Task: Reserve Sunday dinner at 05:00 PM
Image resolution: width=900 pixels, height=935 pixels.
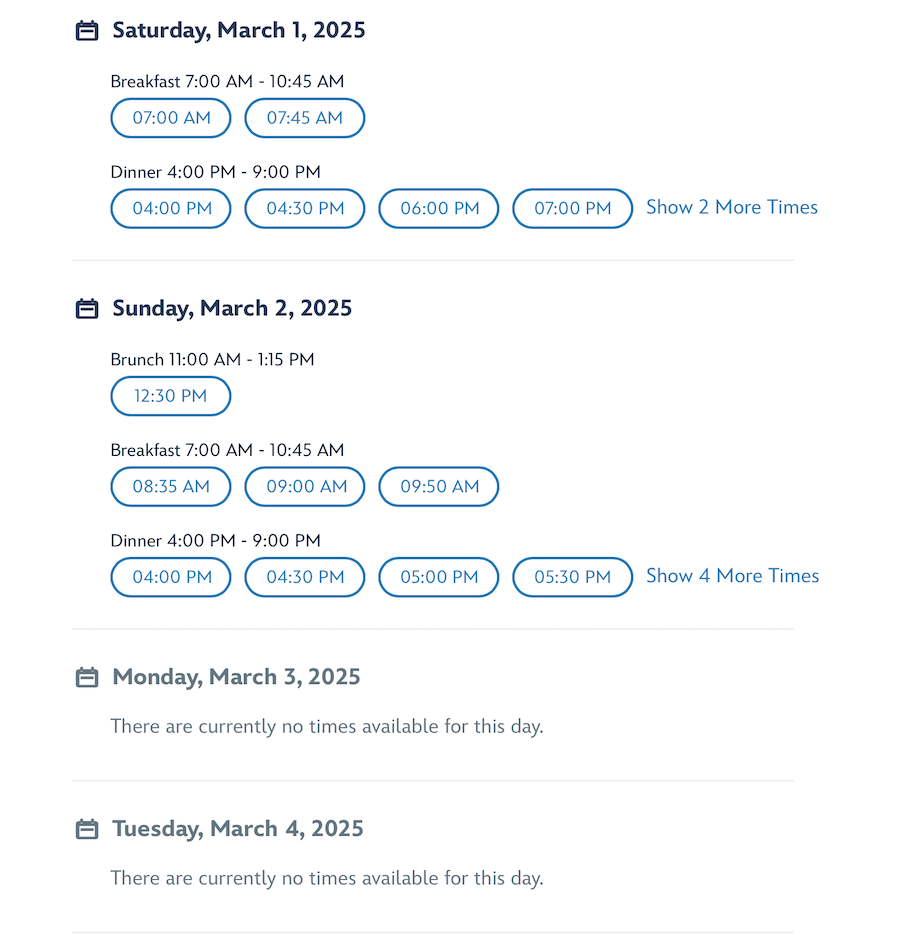Action: coord(439,577)
